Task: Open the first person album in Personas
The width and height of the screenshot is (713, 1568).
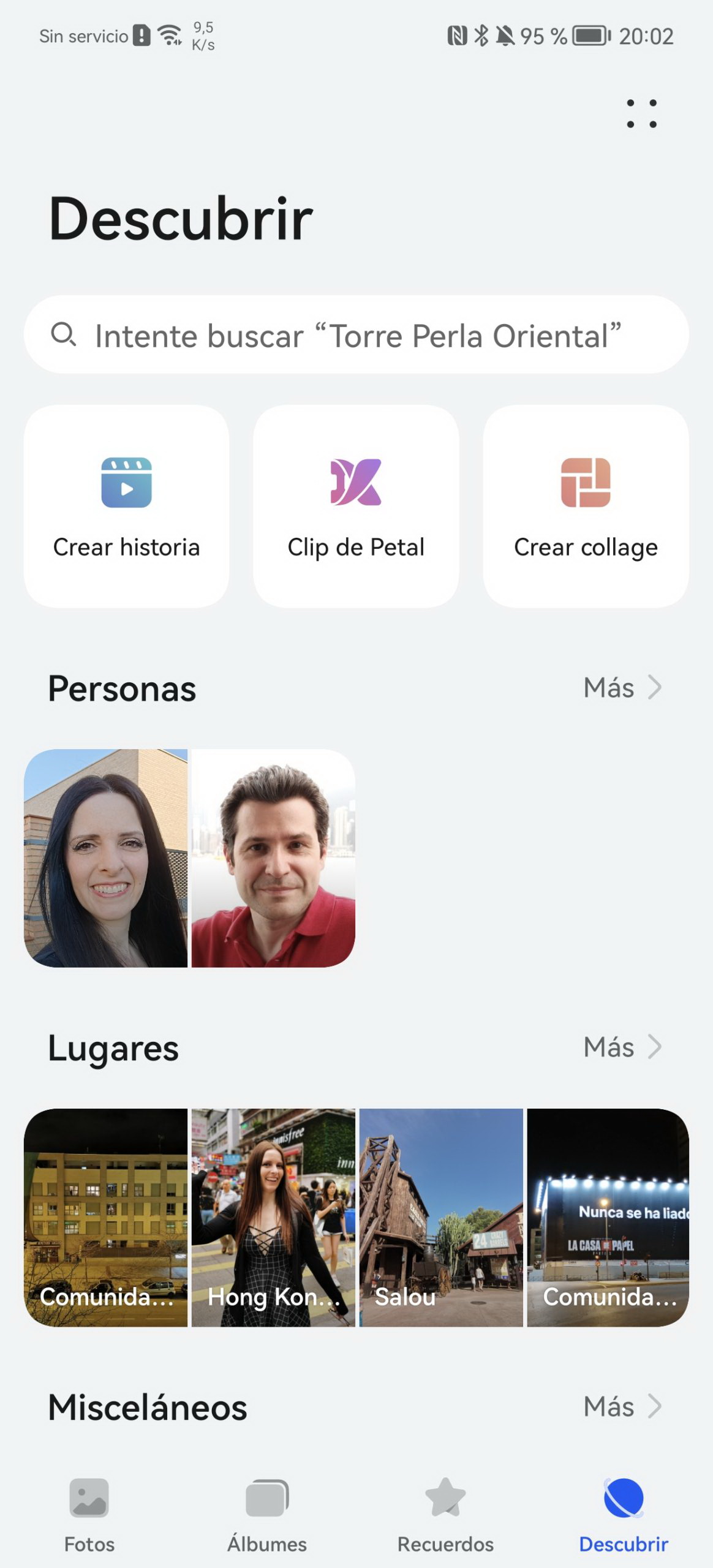Action: pos(106,858)
